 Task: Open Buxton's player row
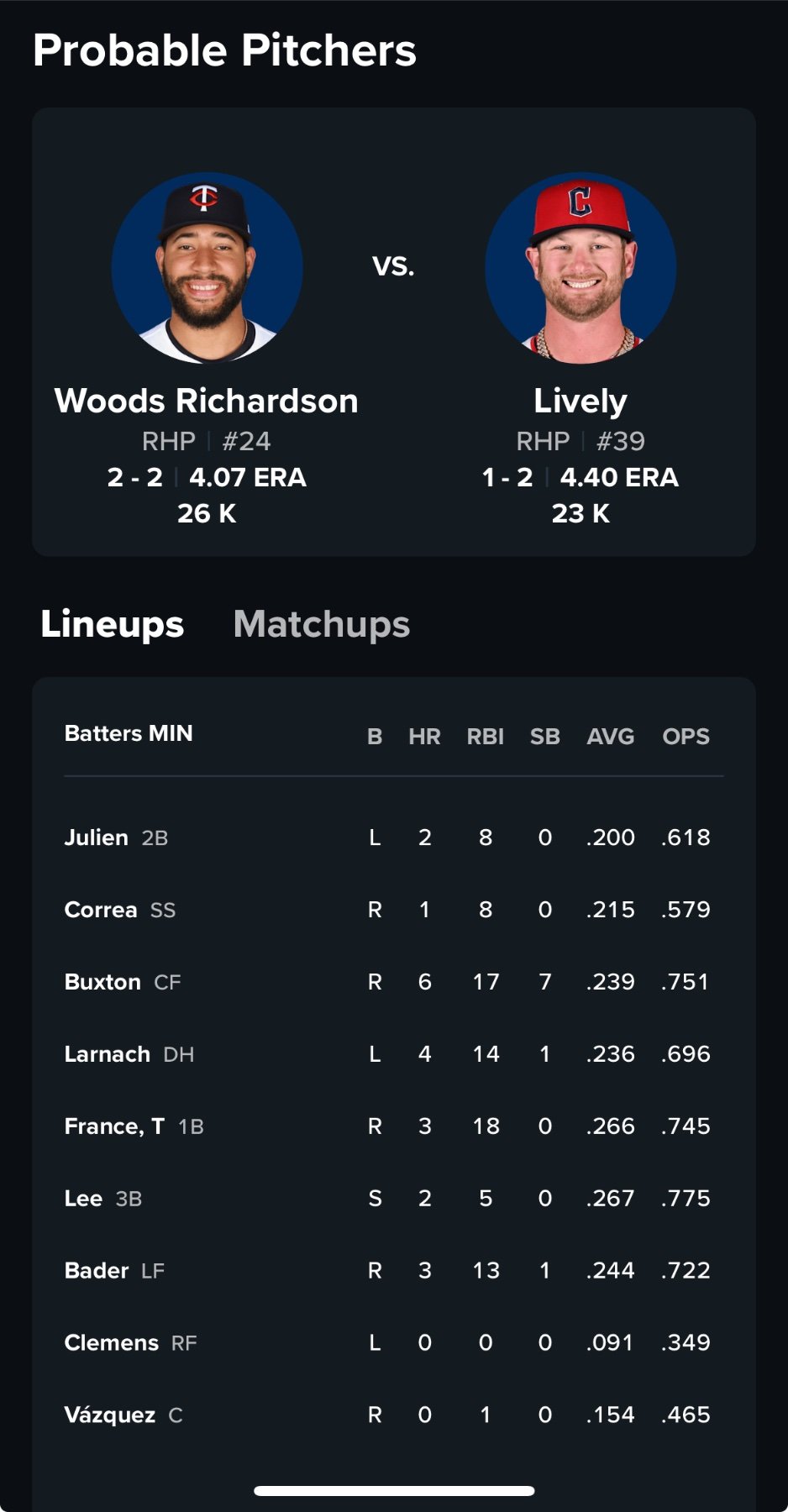coord(103,982)
